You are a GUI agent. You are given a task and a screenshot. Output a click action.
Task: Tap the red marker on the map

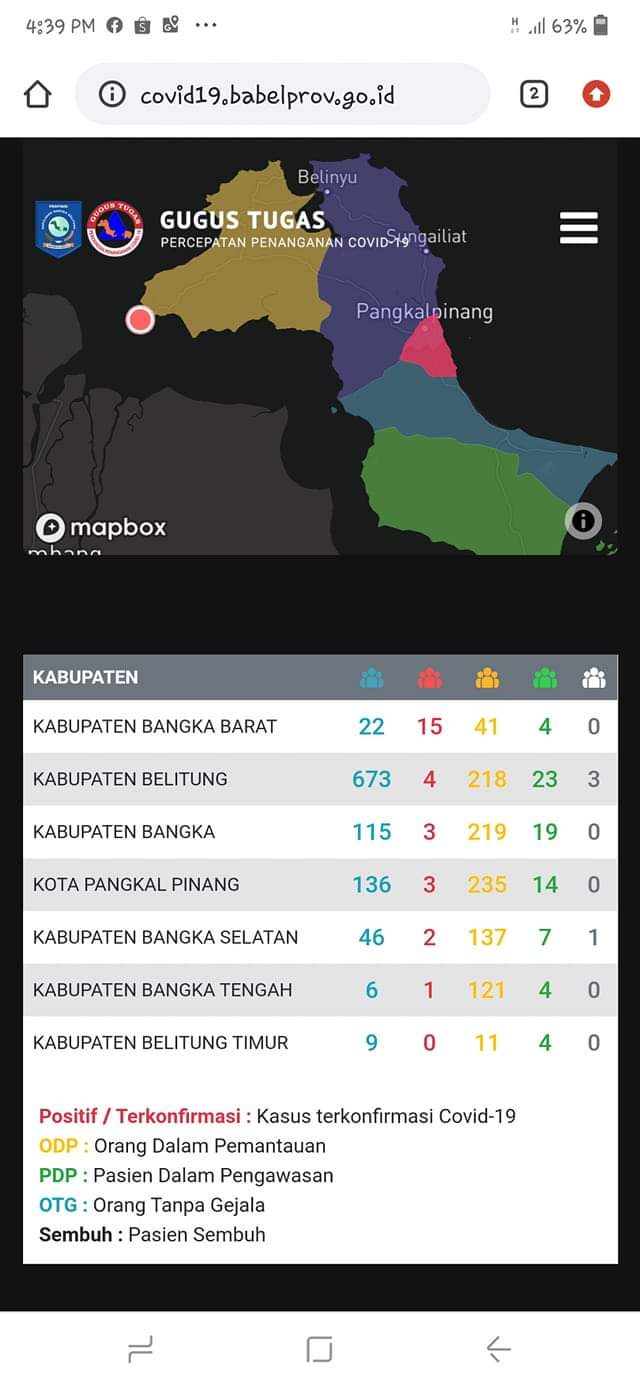pos(140,320)
